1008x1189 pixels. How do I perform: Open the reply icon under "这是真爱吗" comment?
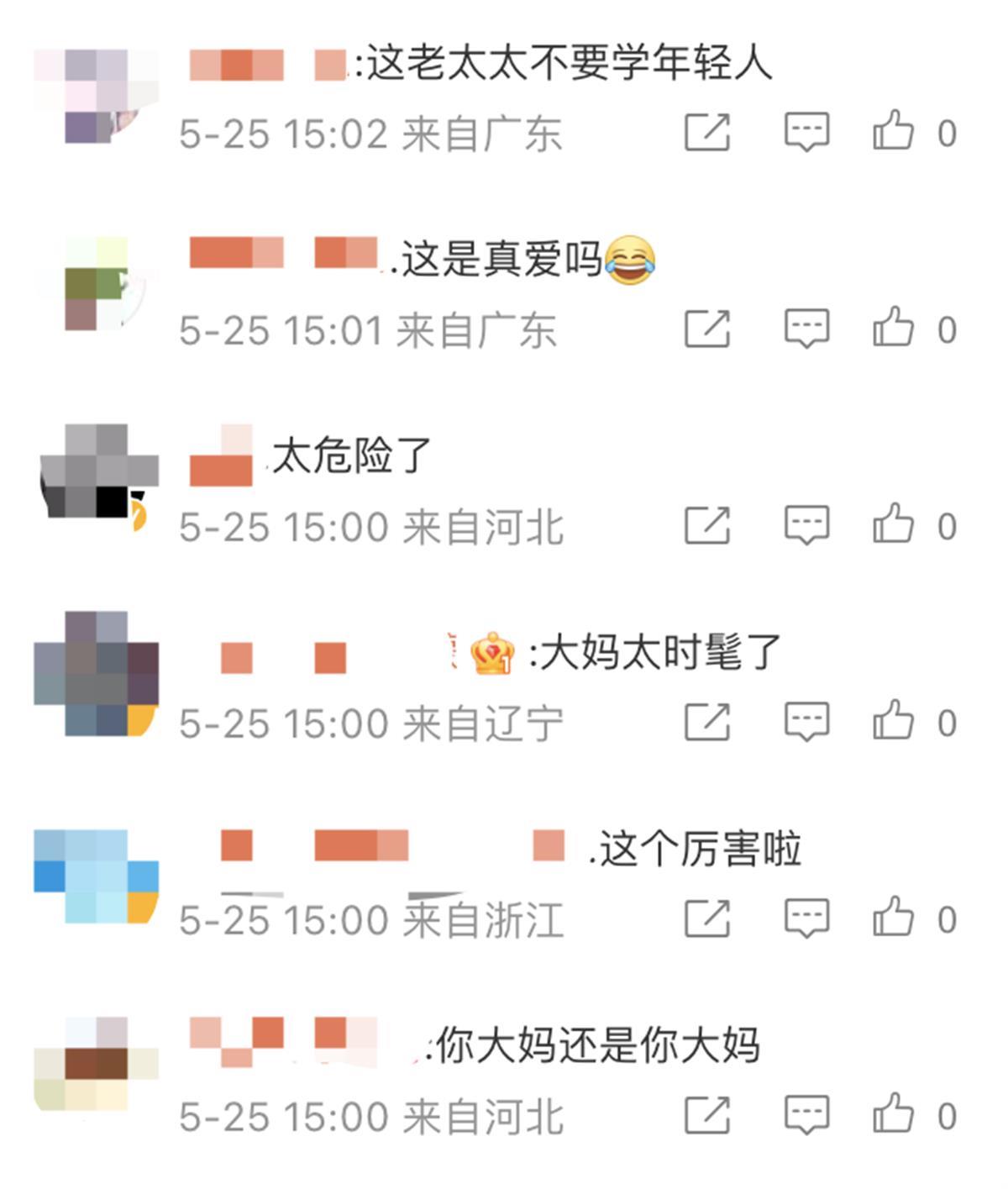point(805,328)
